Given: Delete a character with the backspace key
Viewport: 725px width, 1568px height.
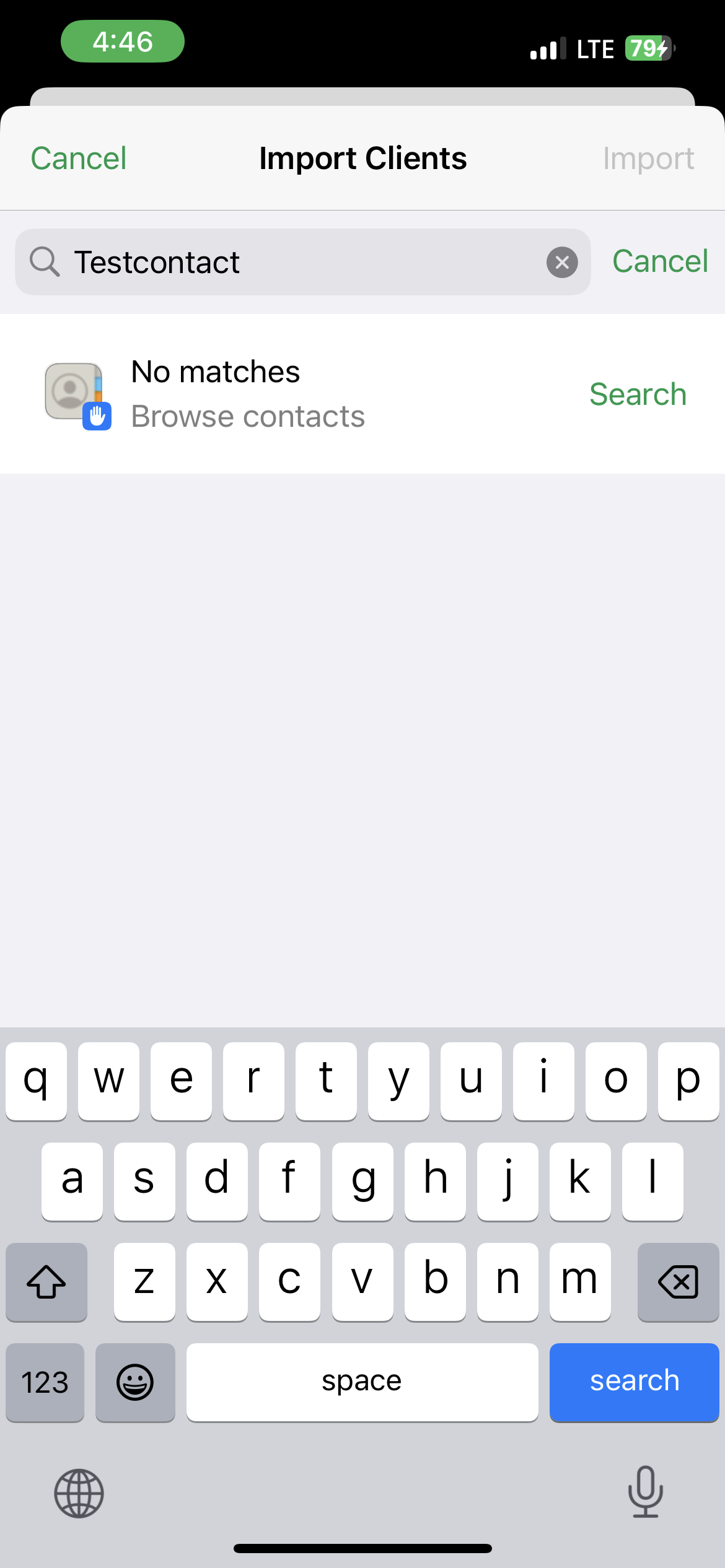Looking at the screenshot, I should coord(678,1282).
